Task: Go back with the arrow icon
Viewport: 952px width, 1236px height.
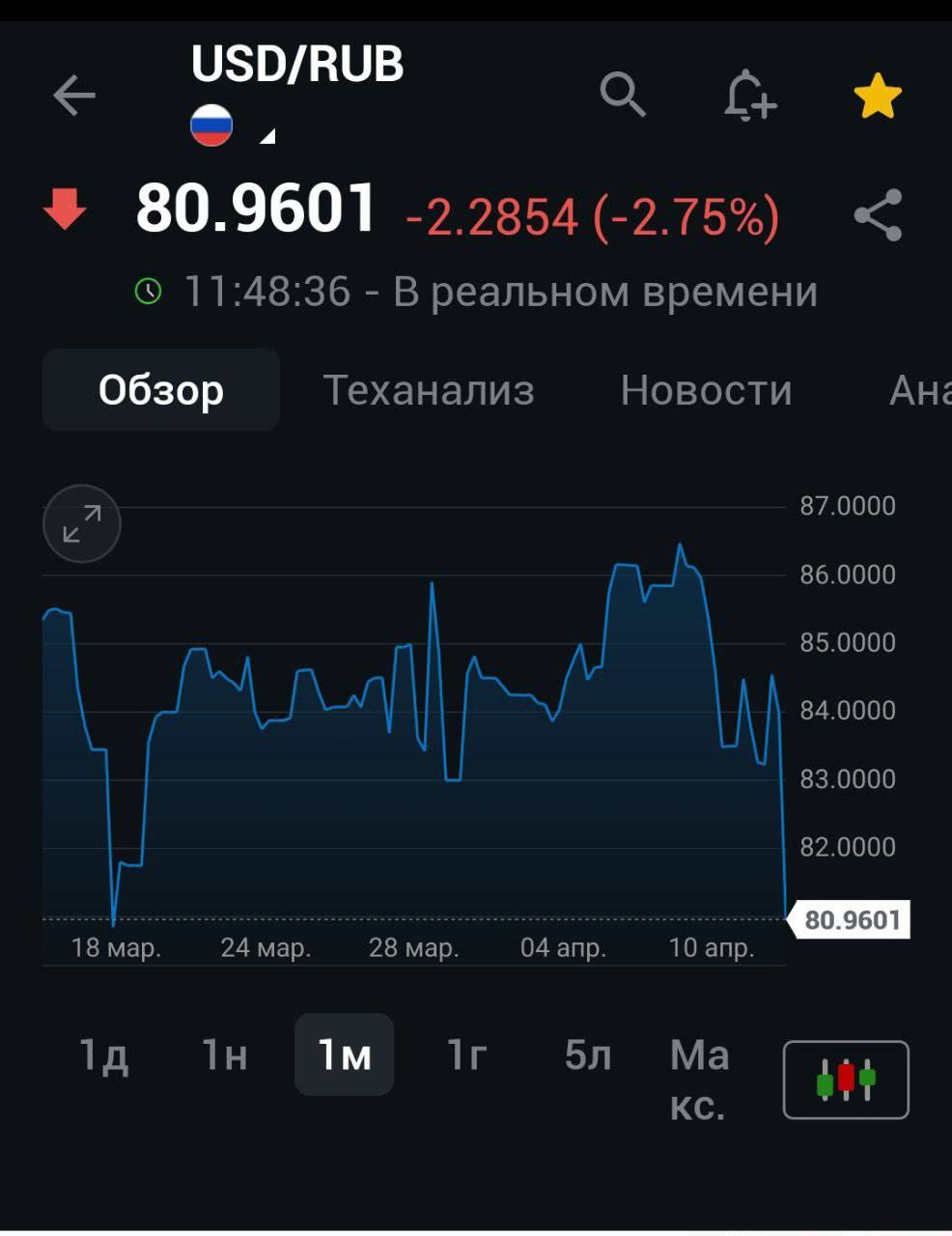Action: click(73, 96)
